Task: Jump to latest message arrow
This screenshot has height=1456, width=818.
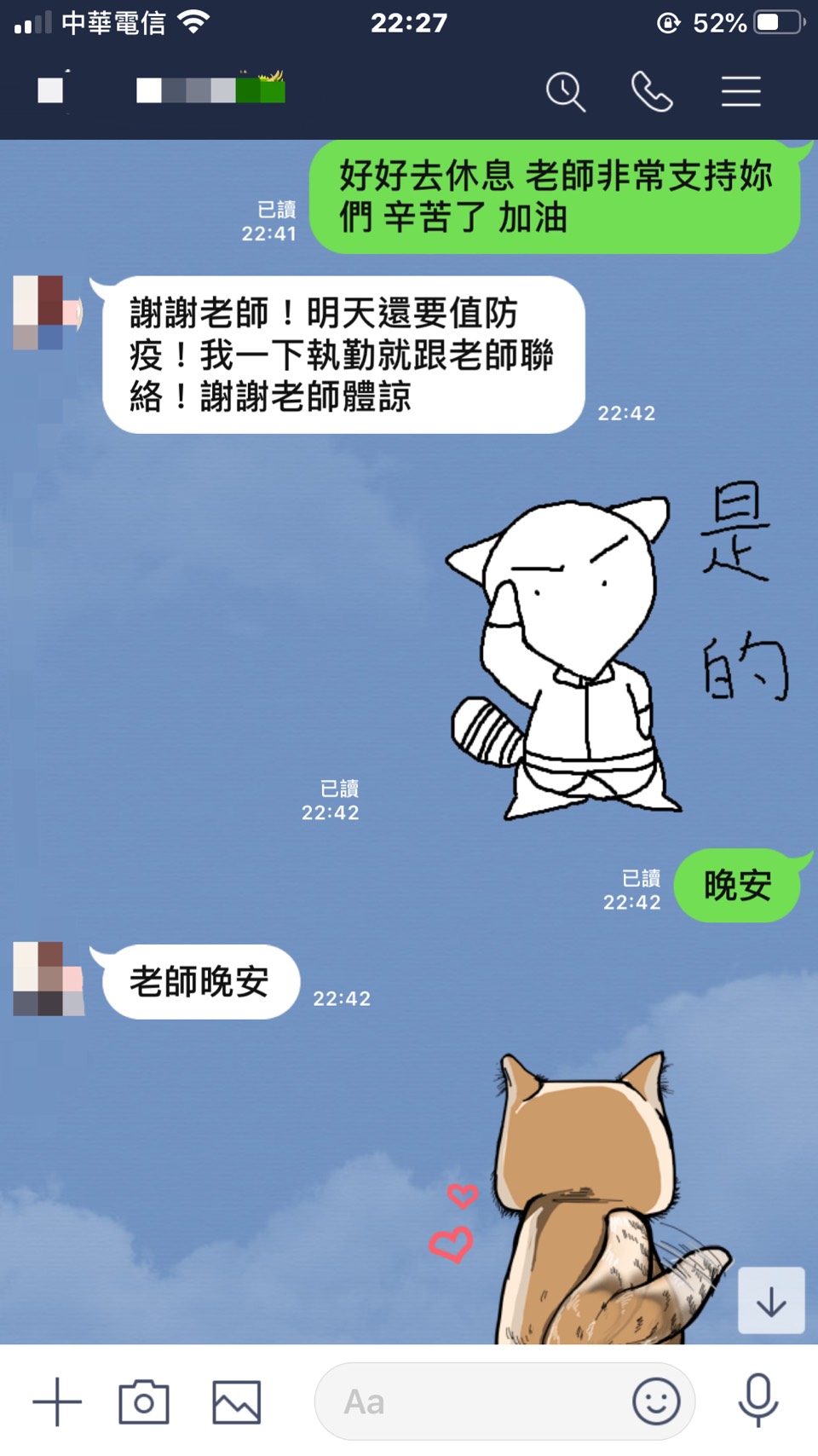Action: (x=771, y=1300)
